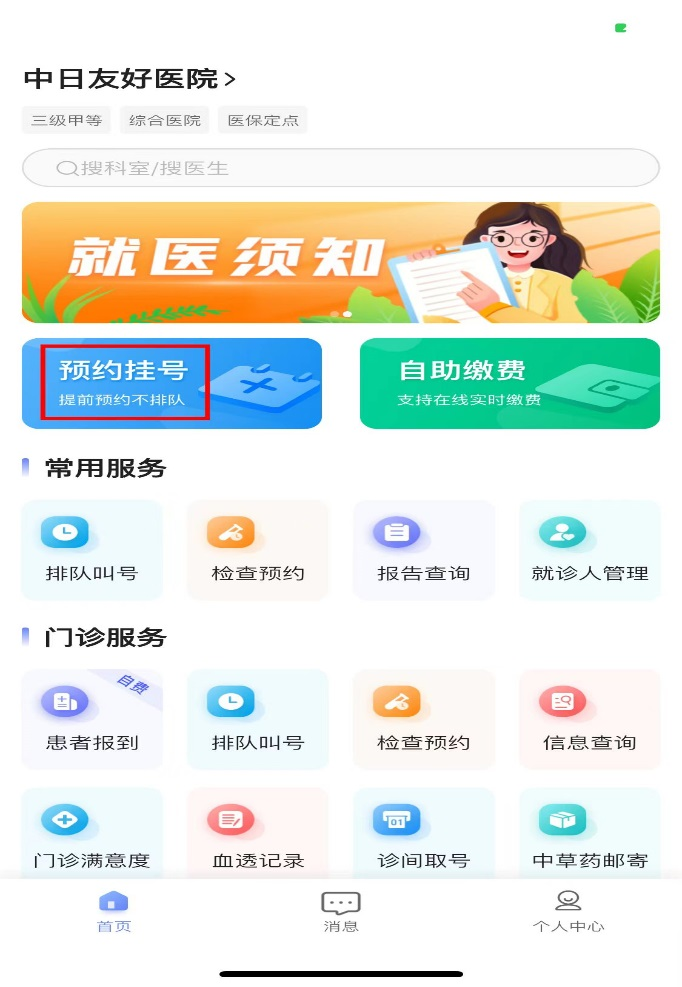The width and height of the screenshot is (682, 987).
Task: Open 就诊人管理 patient management
Action: click(589, 549)
